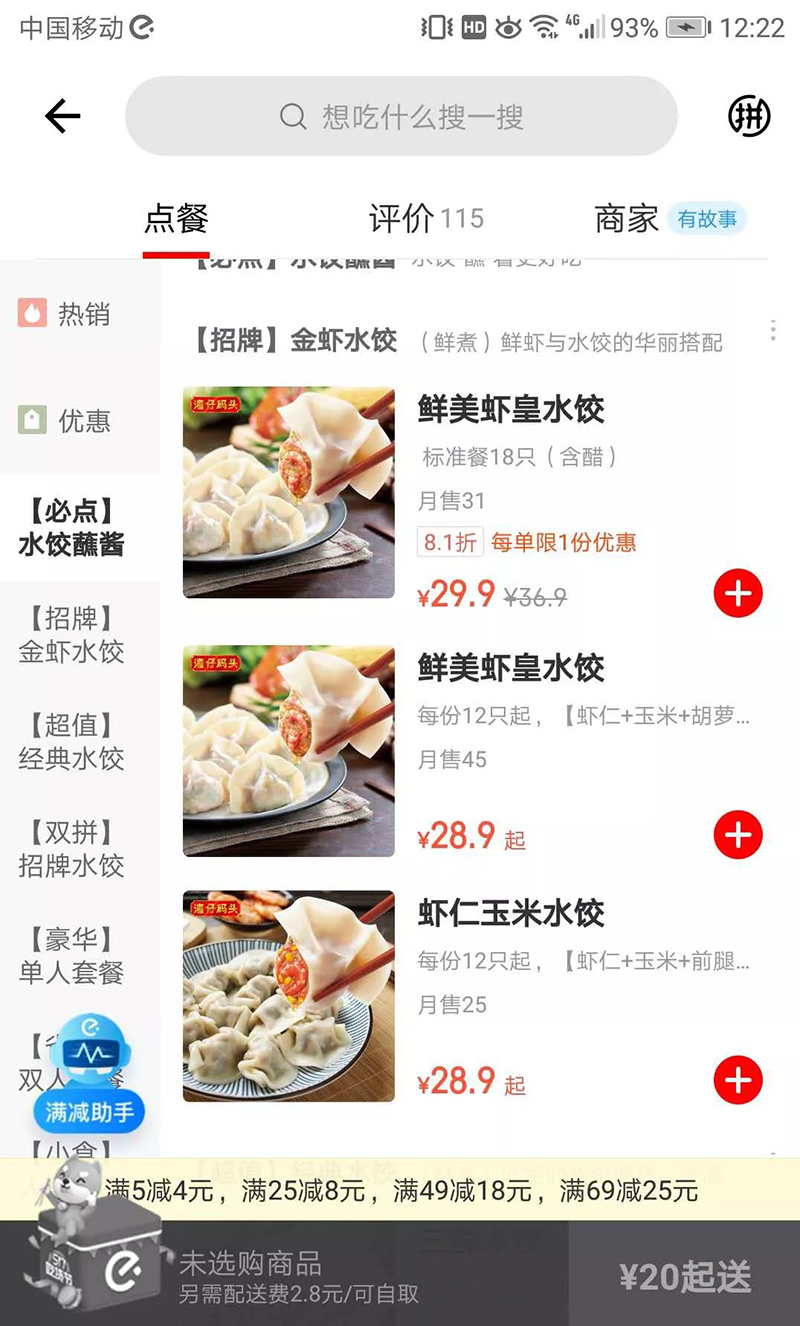Add the ¥28.9 每份12只起 鲜美虾皇水饺
This screenshot has width=800, height=1326.
[738, 835]
